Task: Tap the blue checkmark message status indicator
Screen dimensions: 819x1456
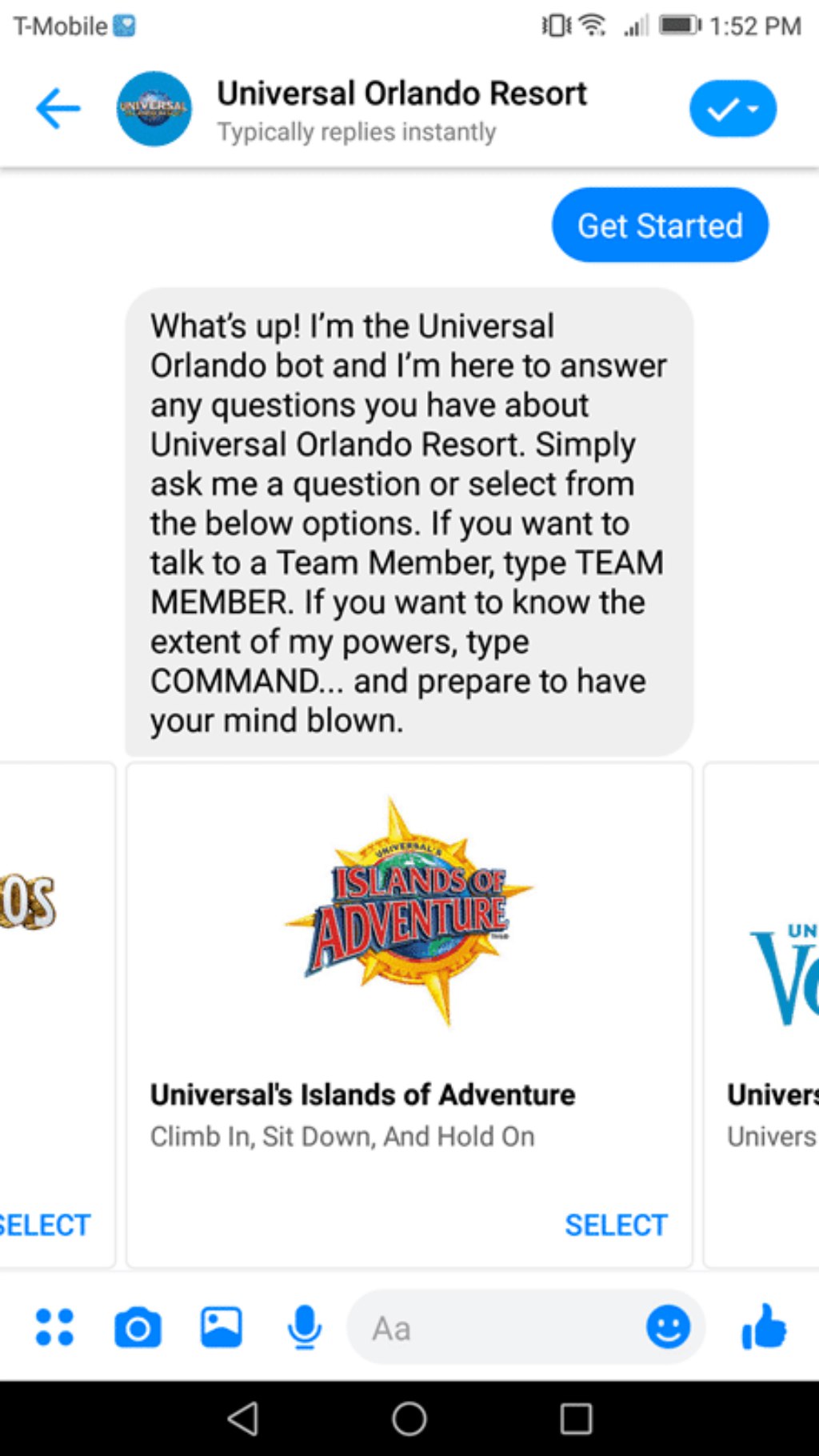Action: (725, 109)
